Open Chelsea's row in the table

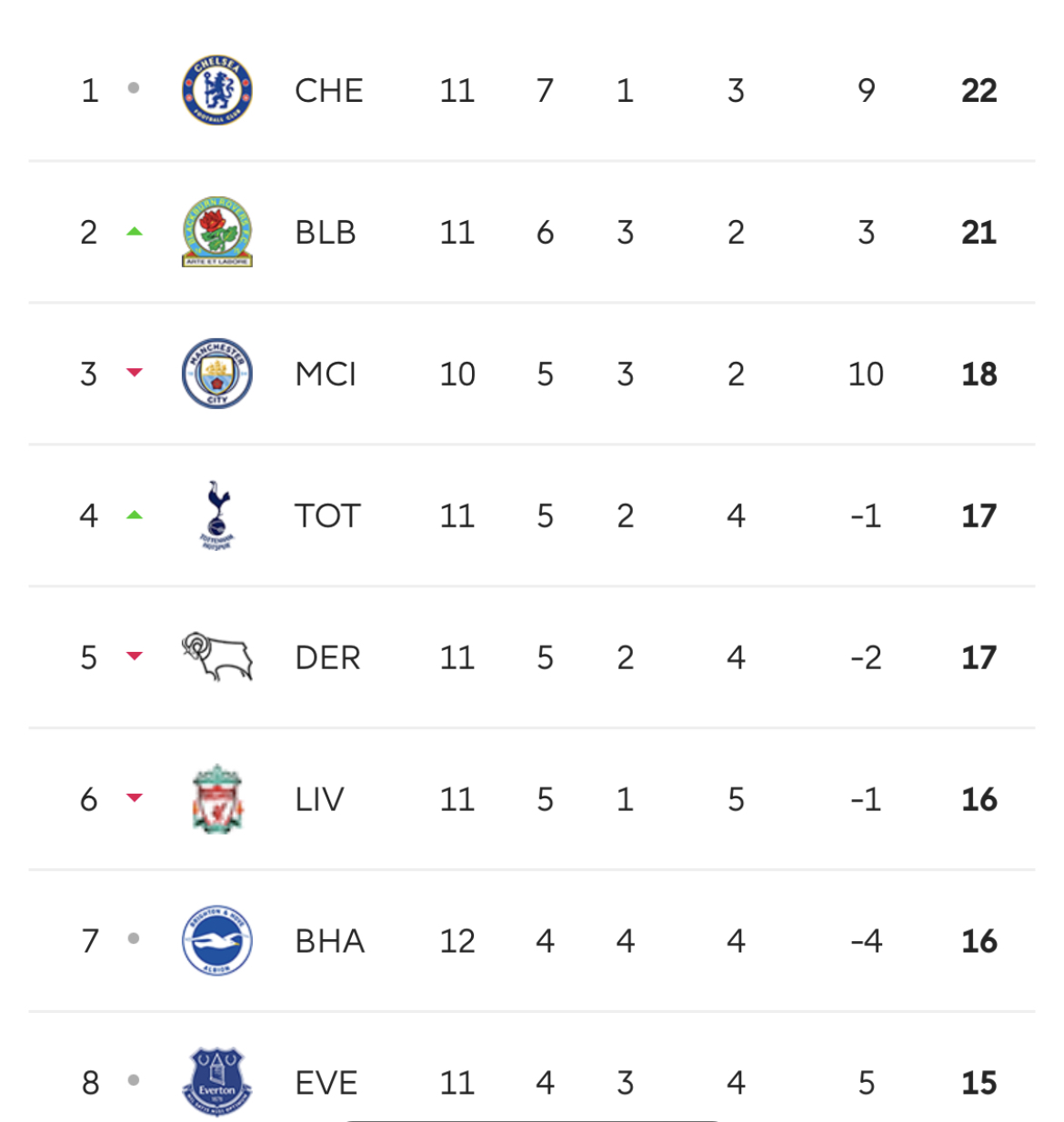pyautogui.click(x=328, y=91)
